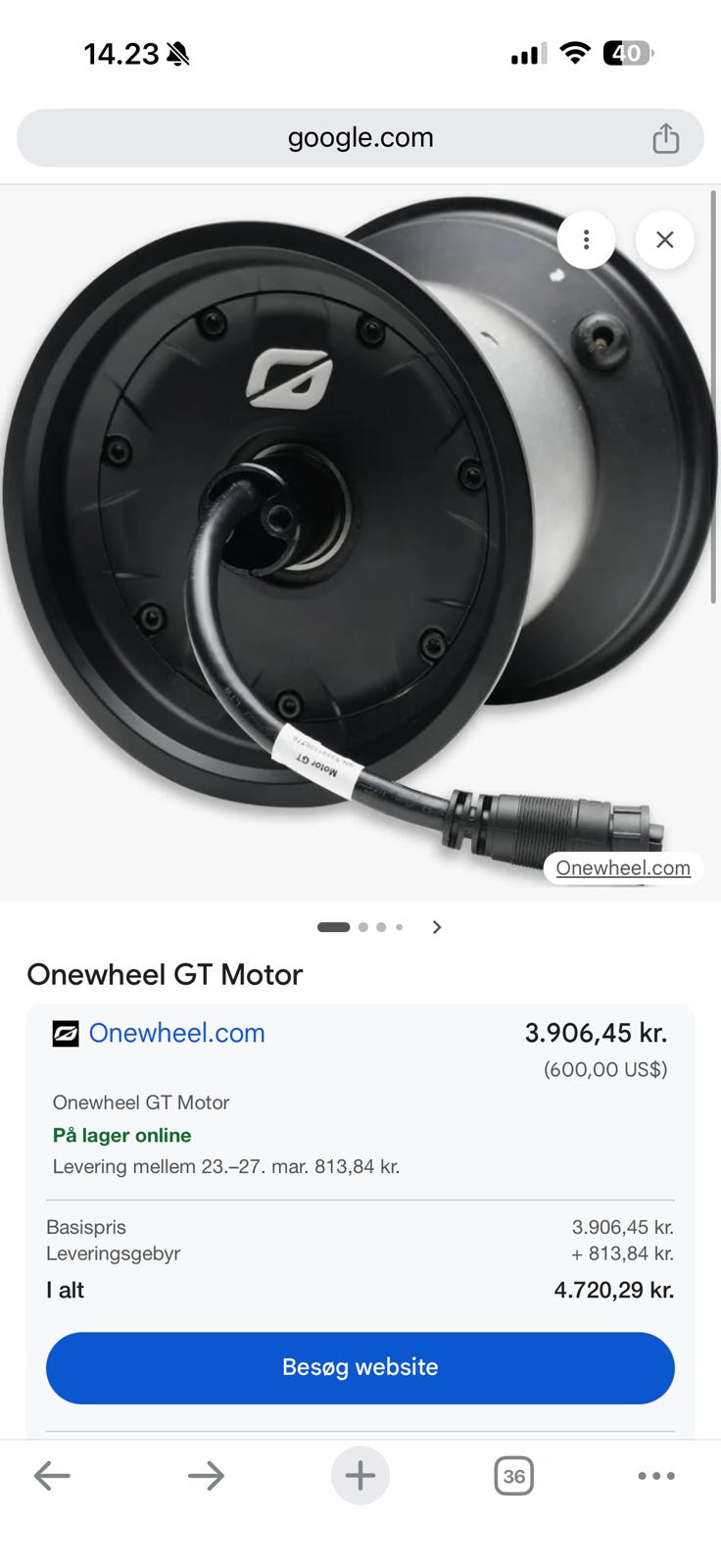Go back to the previous page
This screenshot has width=721, height=1568.
52,1475
